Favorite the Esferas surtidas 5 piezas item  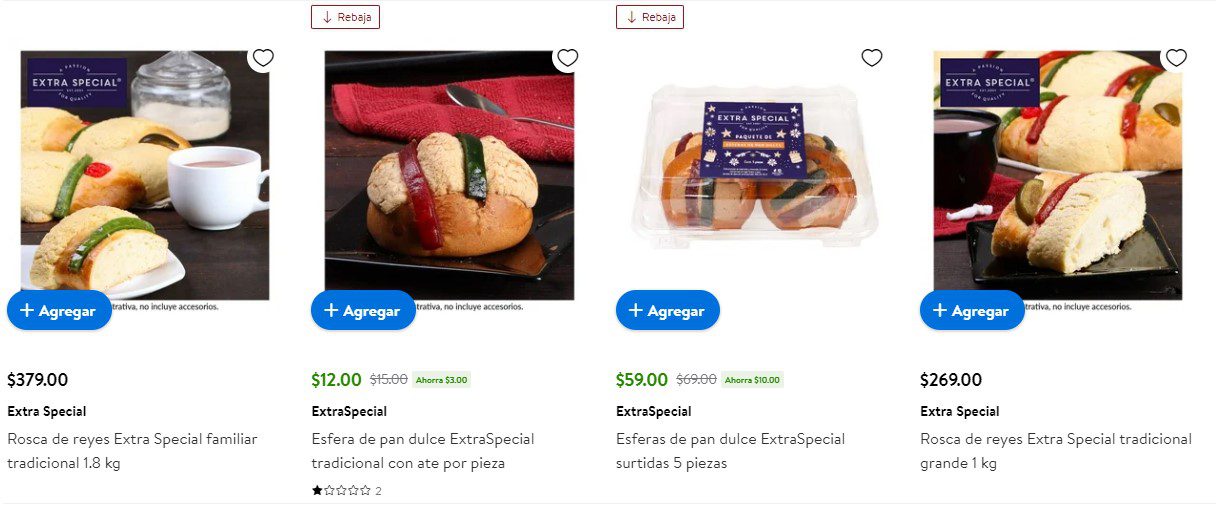pyautogui.click(x=872, y=58)
